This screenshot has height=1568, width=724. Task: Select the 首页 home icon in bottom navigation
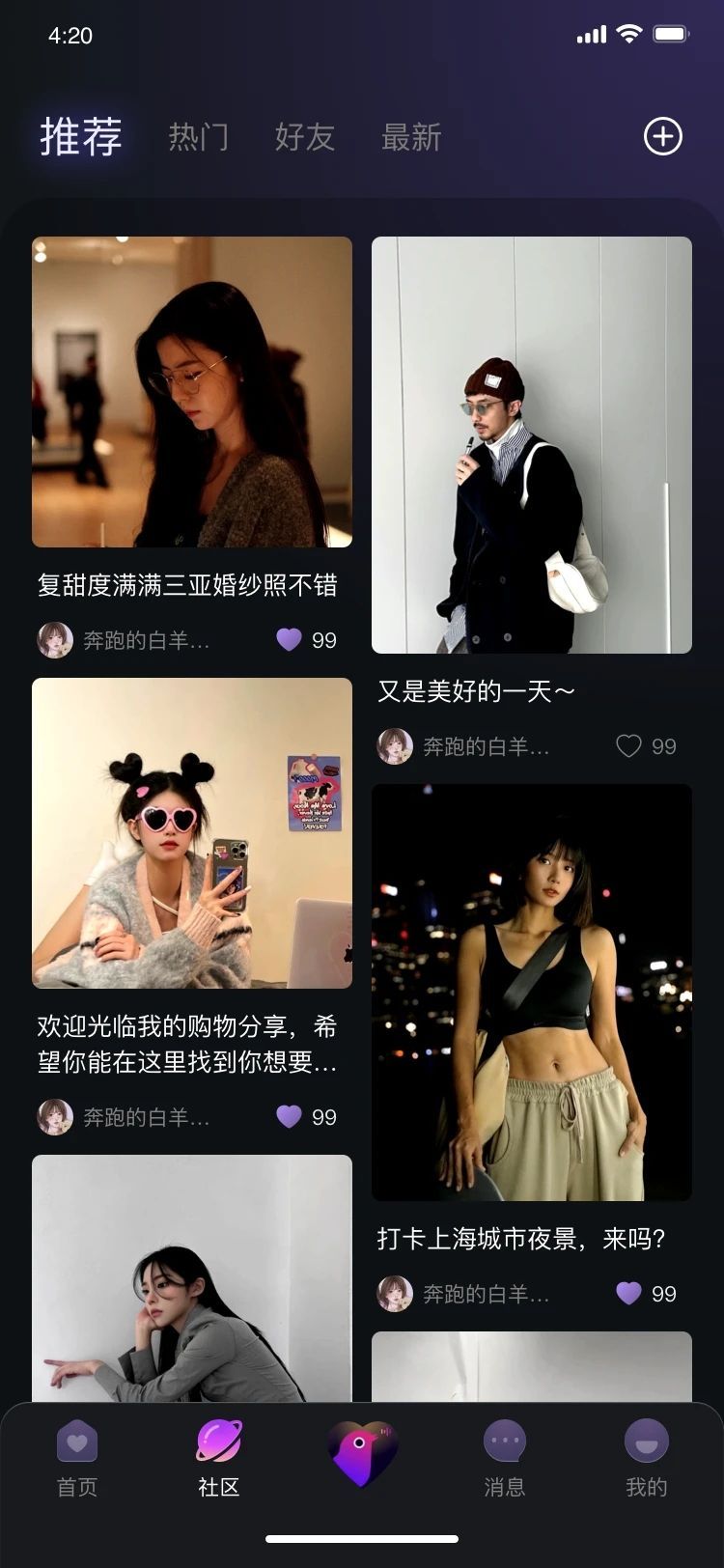[x=77, y=1440]
